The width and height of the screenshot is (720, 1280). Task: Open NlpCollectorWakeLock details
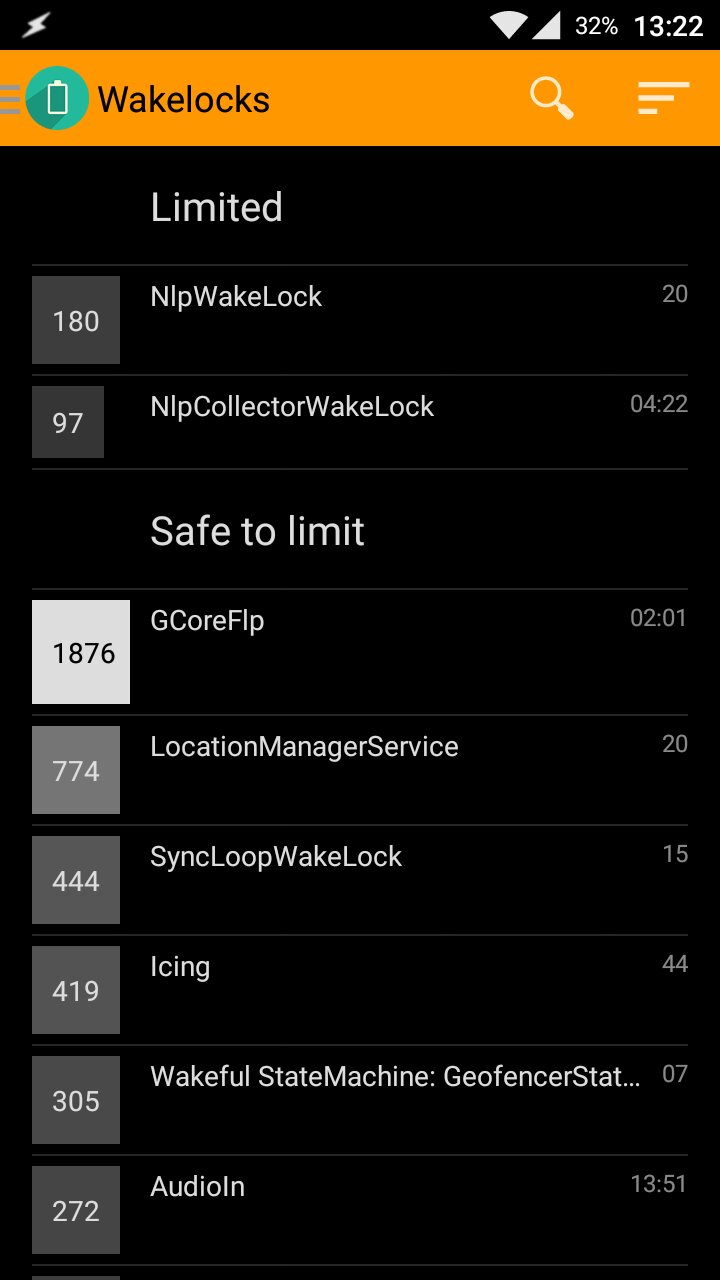(x=360, y=422)
